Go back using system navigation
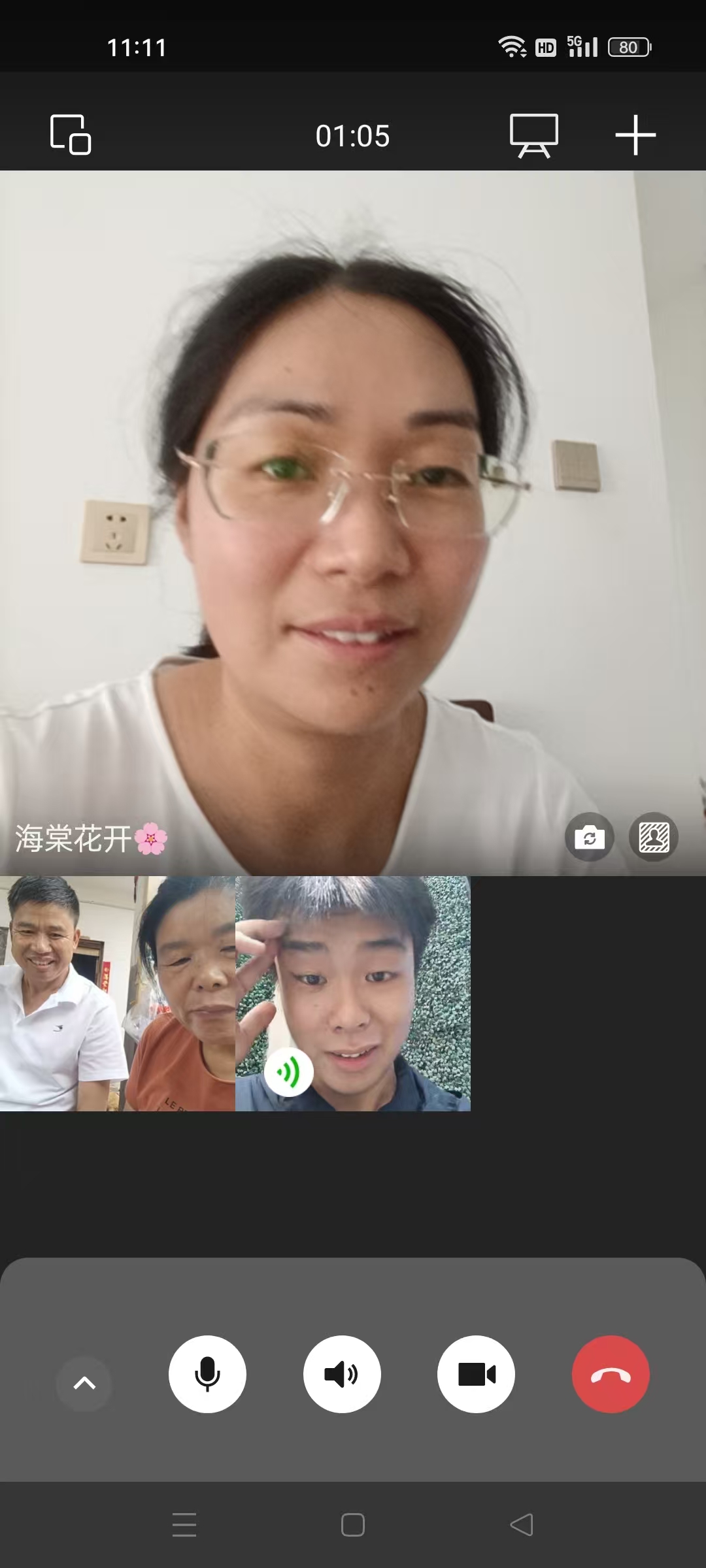Image resolution: width=706 pixels, height=1568 pixels. point(522,1524)
